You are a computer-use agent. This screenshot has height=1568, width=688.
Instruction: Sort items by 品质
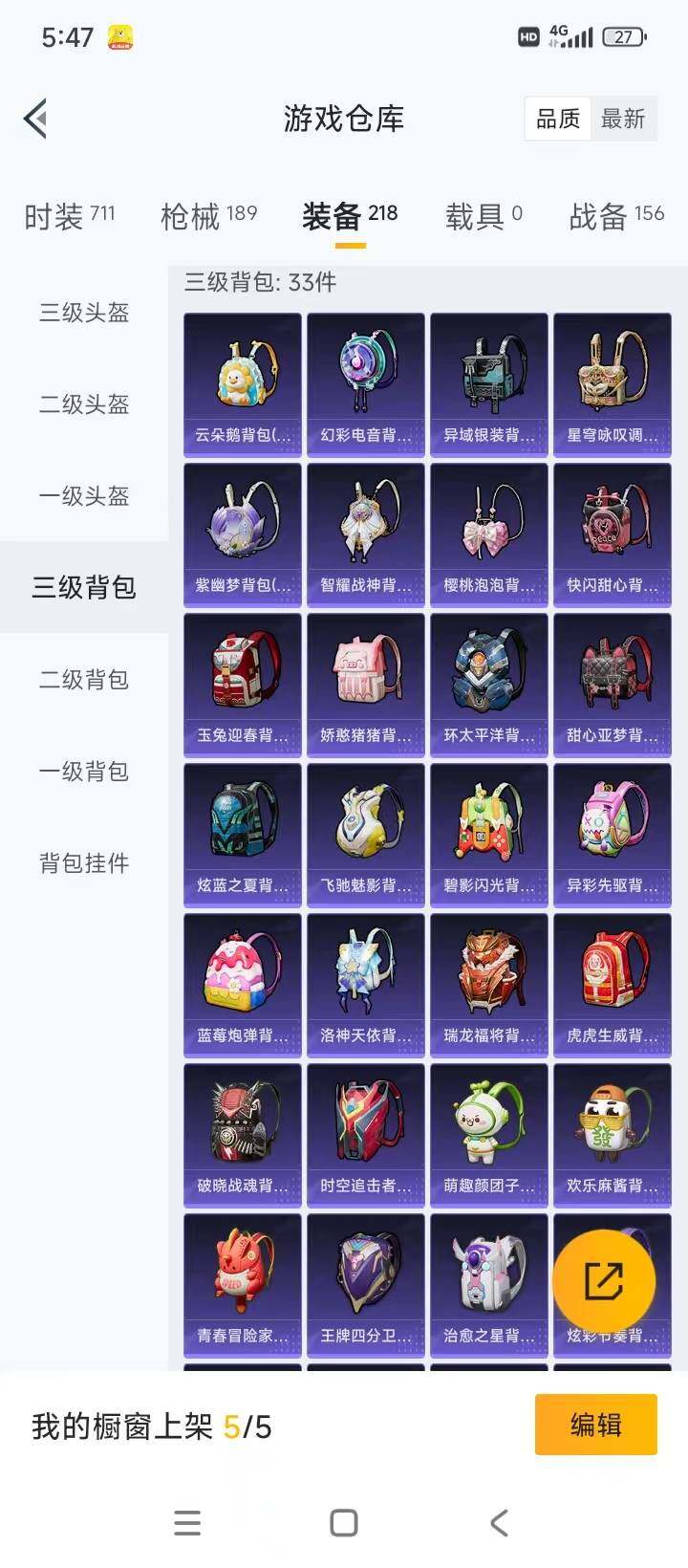(x=558, y=119)
